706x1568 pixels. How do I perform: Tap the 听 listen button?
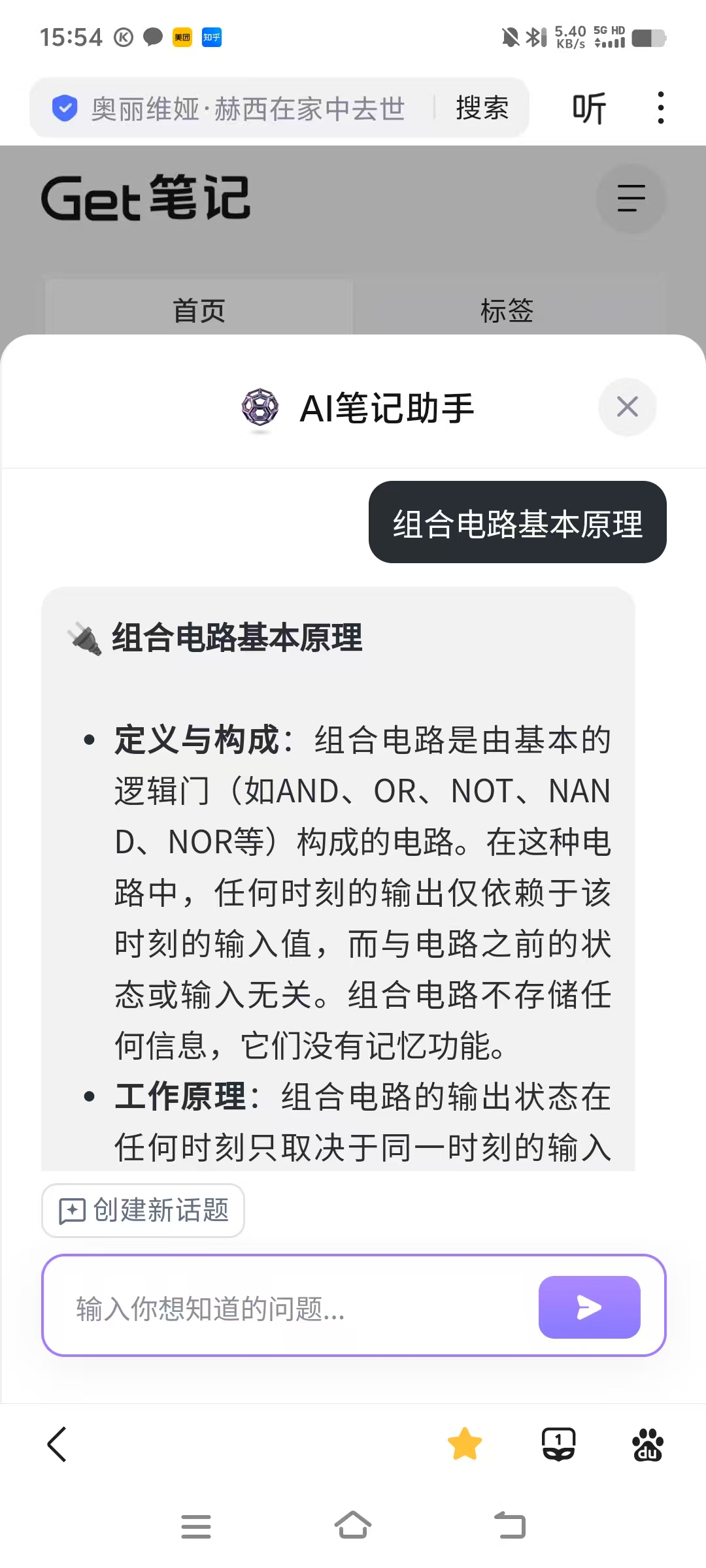coord(589,108)
